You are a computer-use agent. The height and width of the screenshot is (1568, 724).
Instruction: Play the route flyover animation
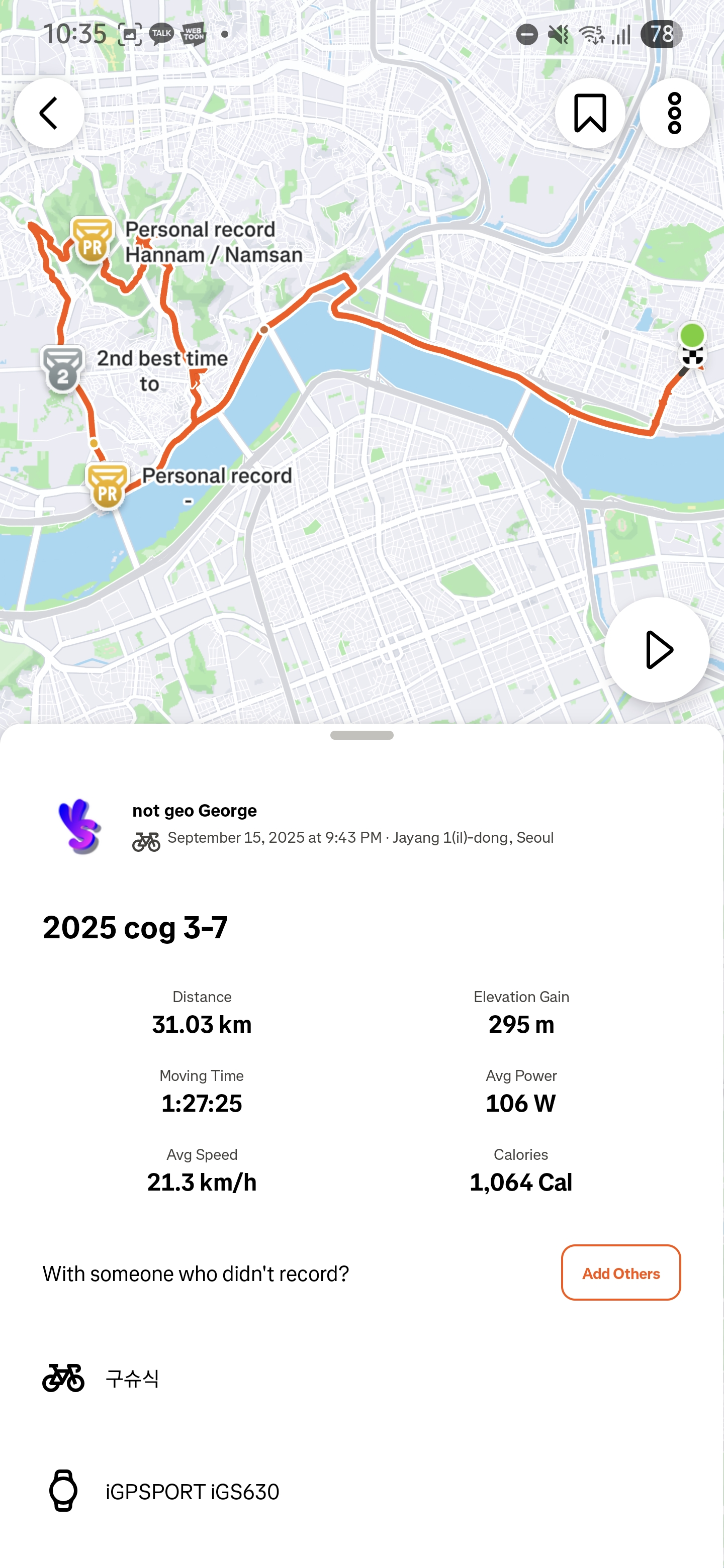pyautogui.click(x=657, y=649)
